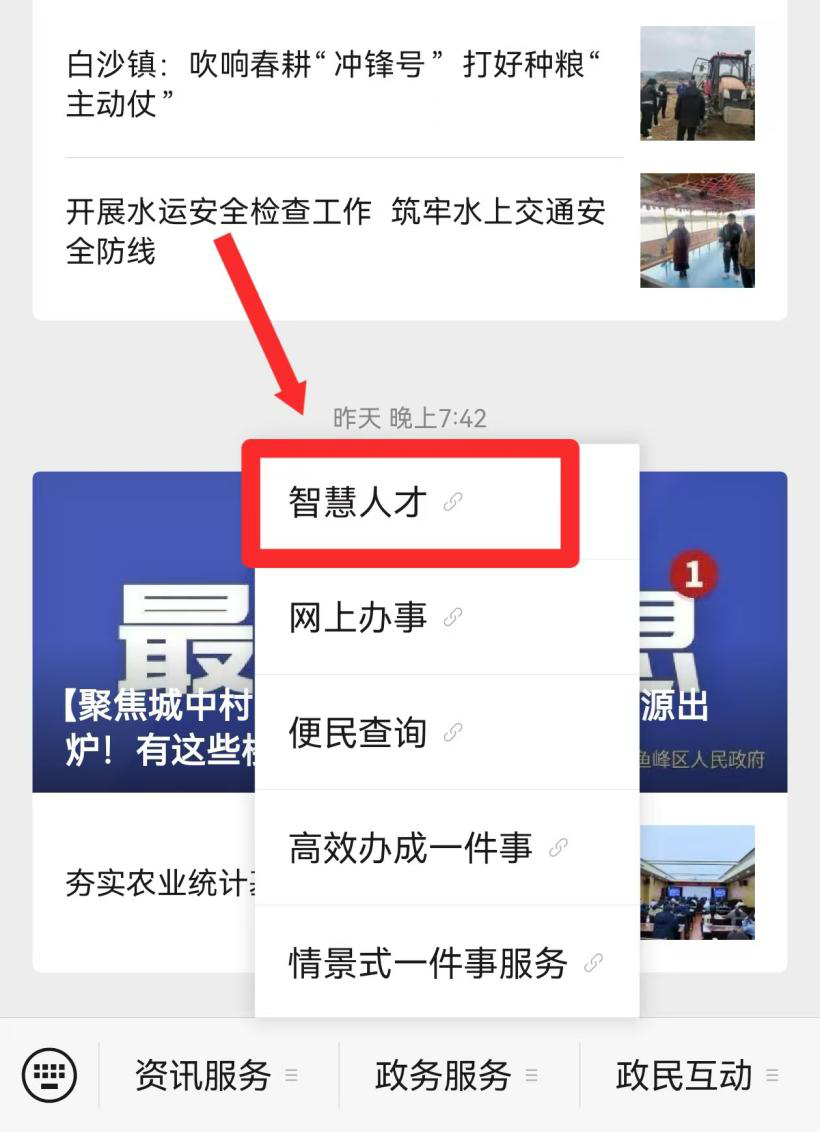Open the 白沙镇 春耕 article

pyautogui.click(x=335, y=84)
